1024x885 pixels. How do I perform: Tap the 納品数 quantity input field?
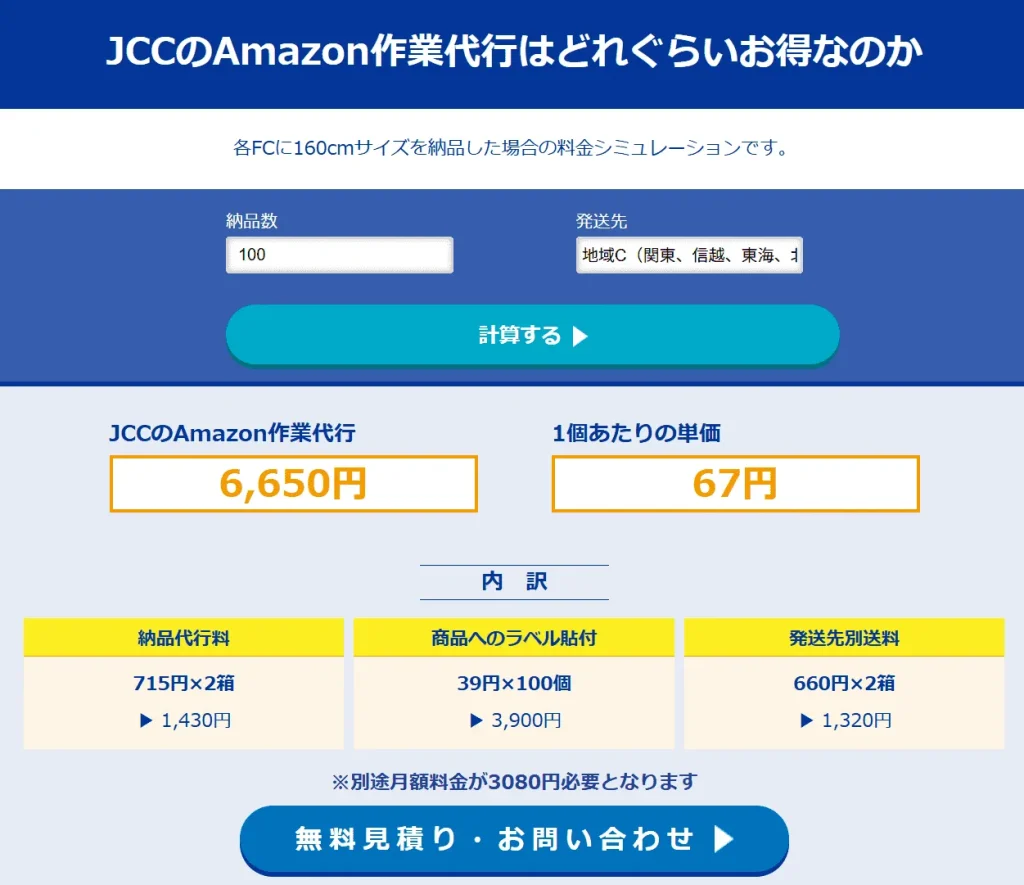tap(339, 255)
